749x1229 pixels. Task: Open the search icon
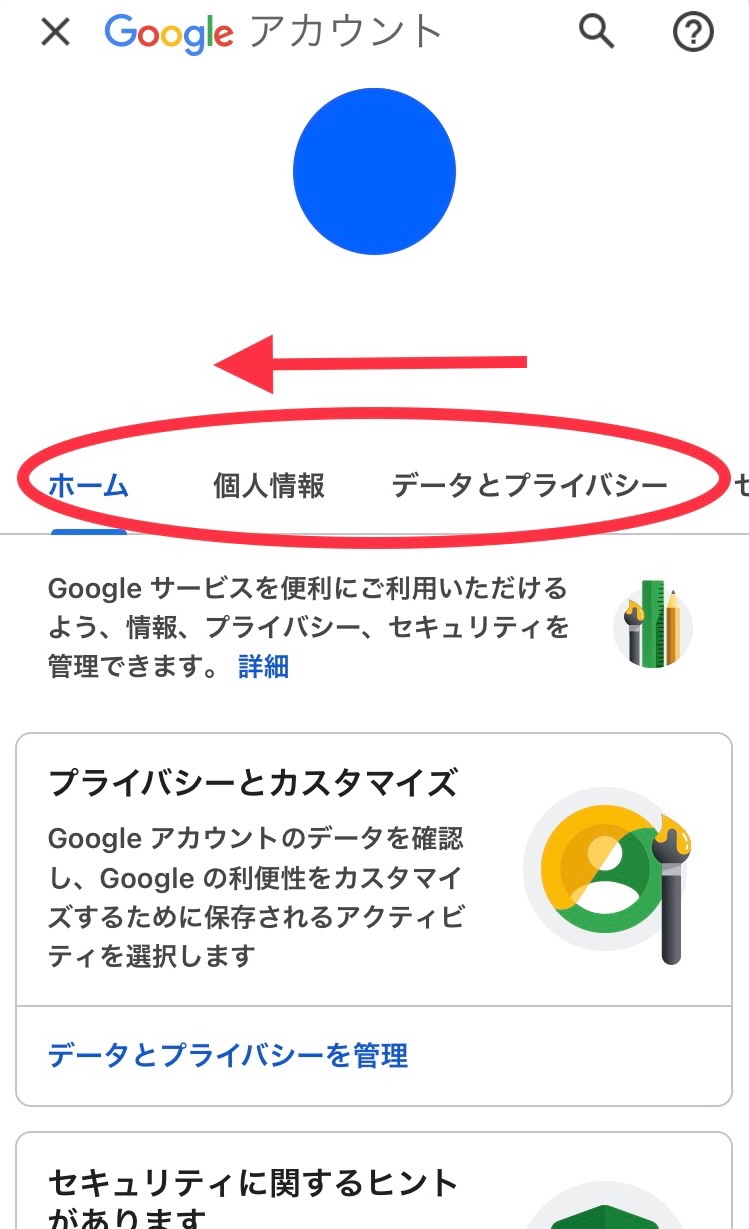[596, 33]
